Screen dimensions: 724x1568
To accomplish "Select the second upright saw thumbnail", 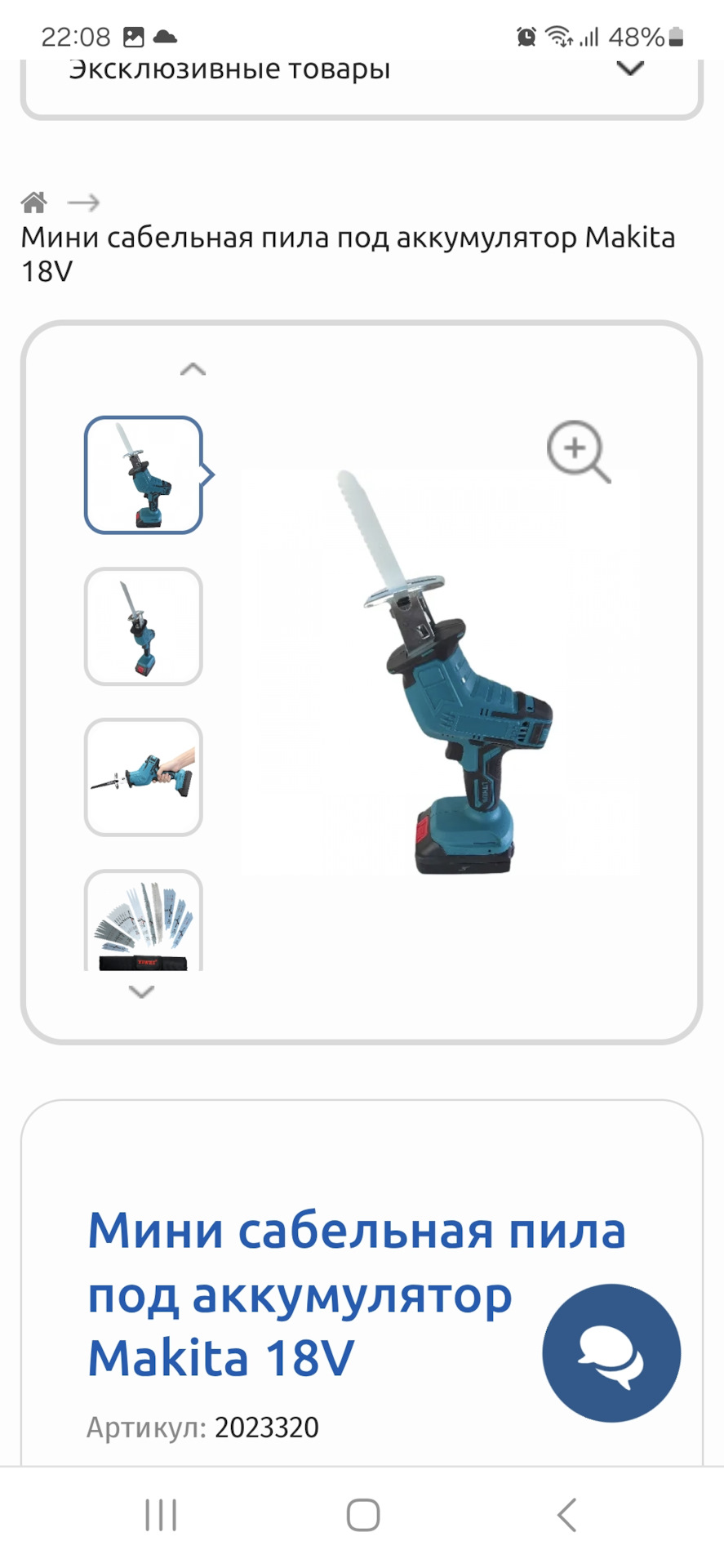I will point(144,626).
